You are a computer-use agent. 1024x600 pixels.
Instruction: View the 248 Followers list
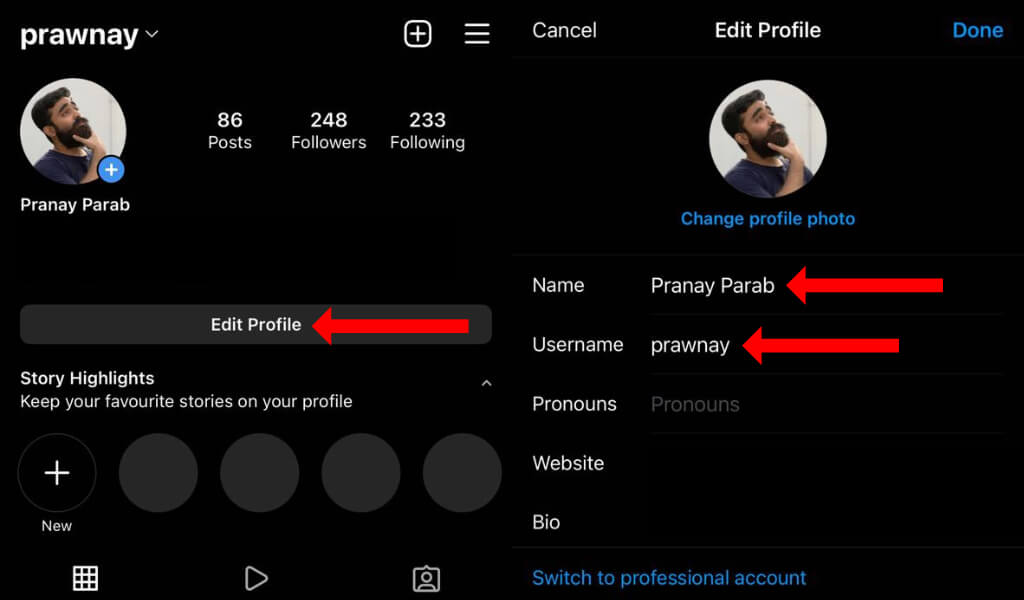pyautogui.click(x=328, y=130)
